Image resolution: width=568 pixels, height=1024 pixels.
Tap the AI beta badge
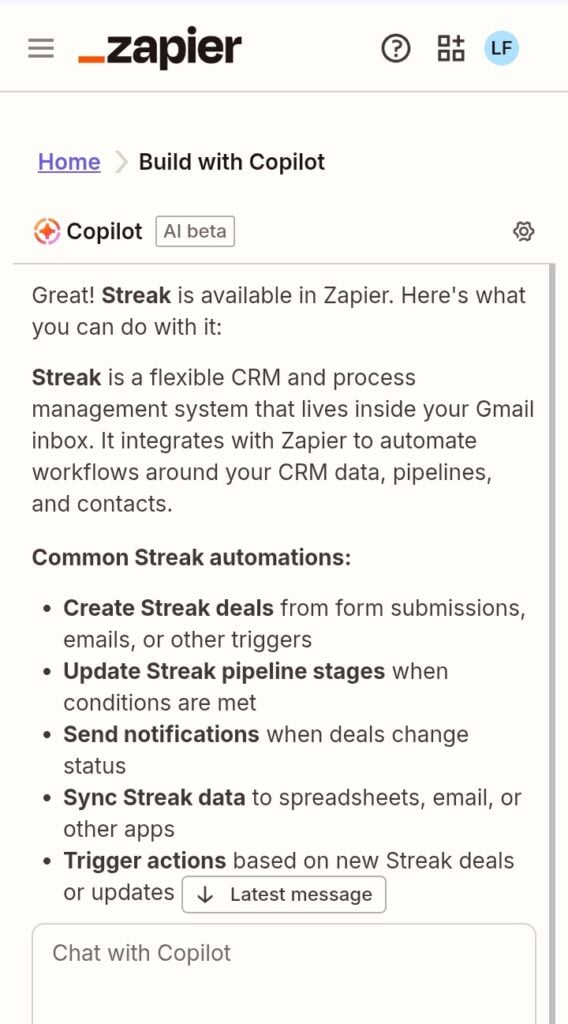tap(195, 231)
